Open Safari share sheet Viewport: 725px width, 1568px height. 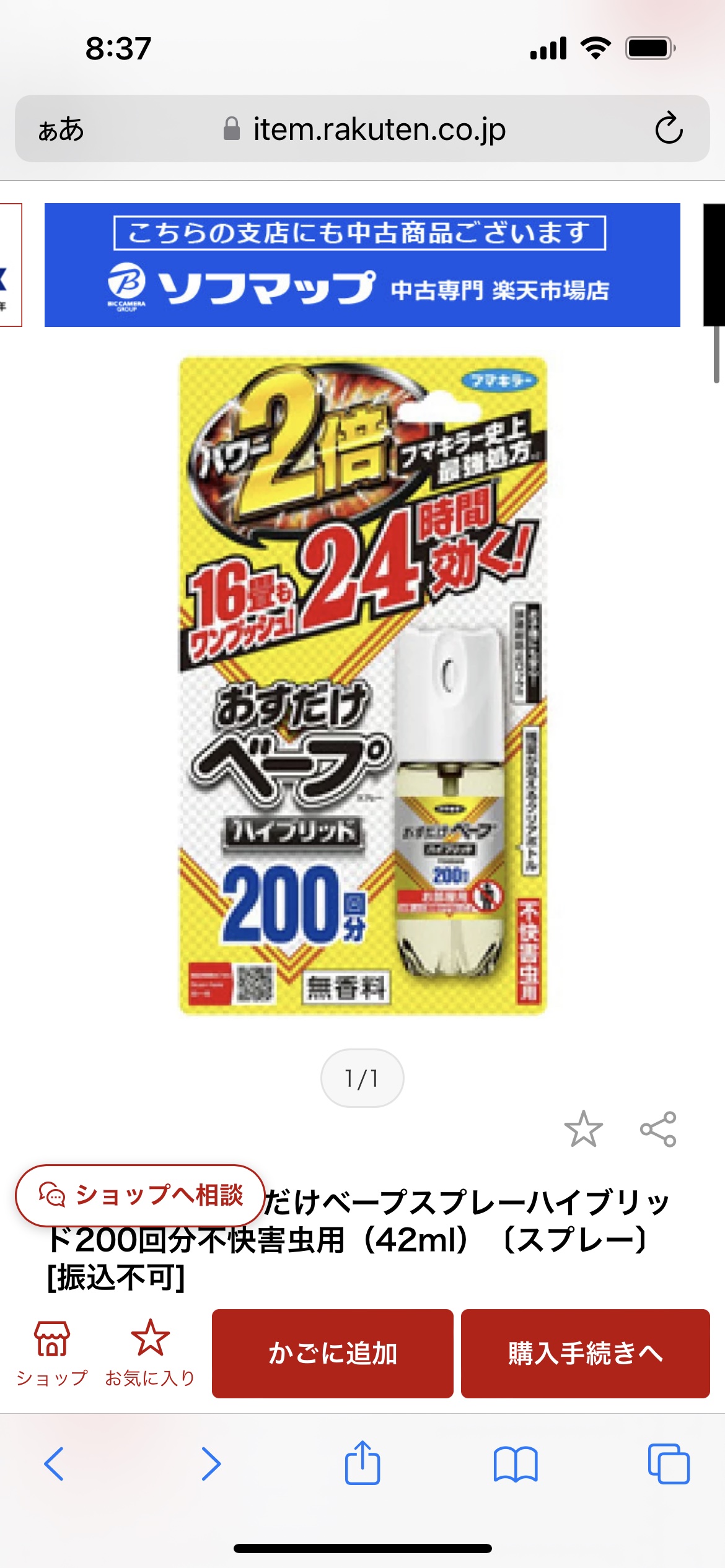[x=362, y=1464]
